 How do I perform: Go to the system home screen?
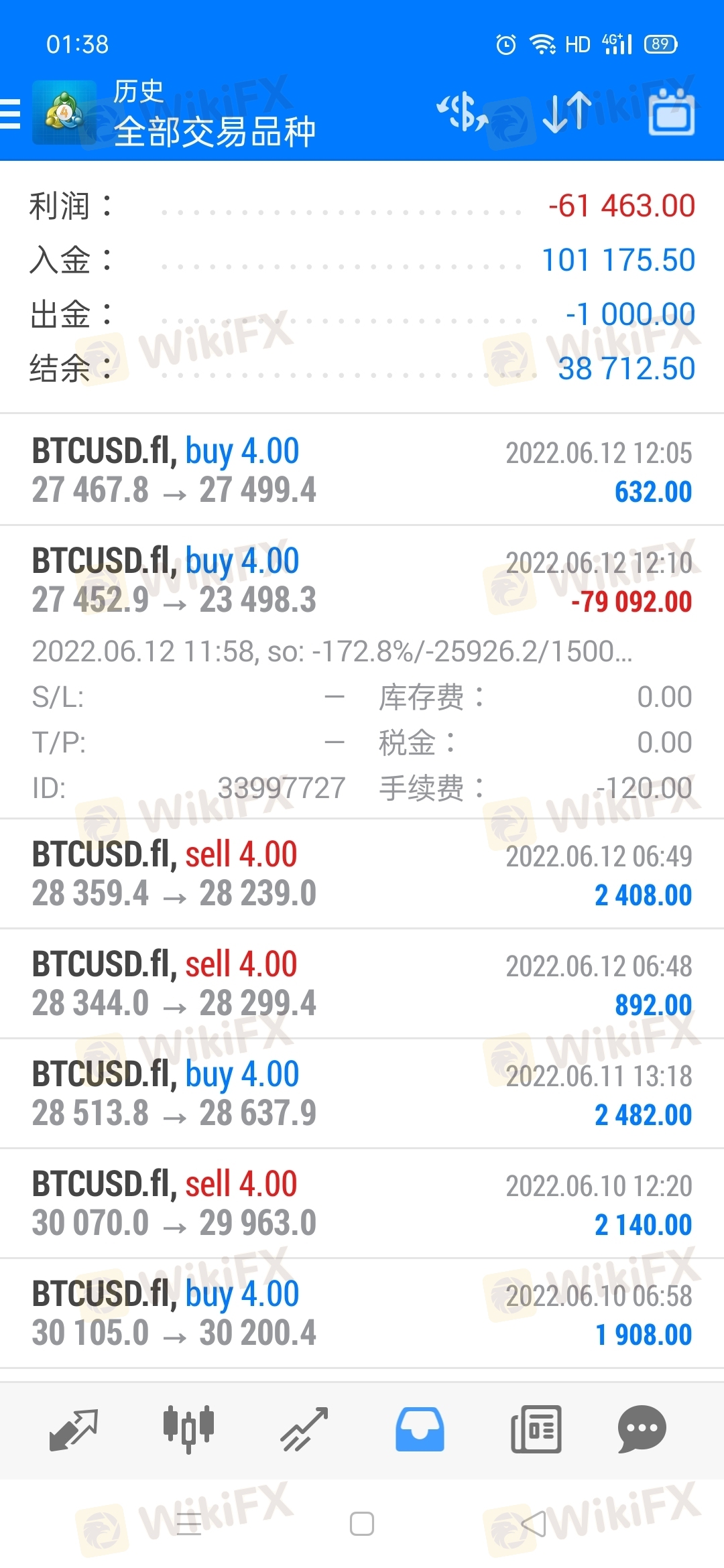(x=362, y=1524)
